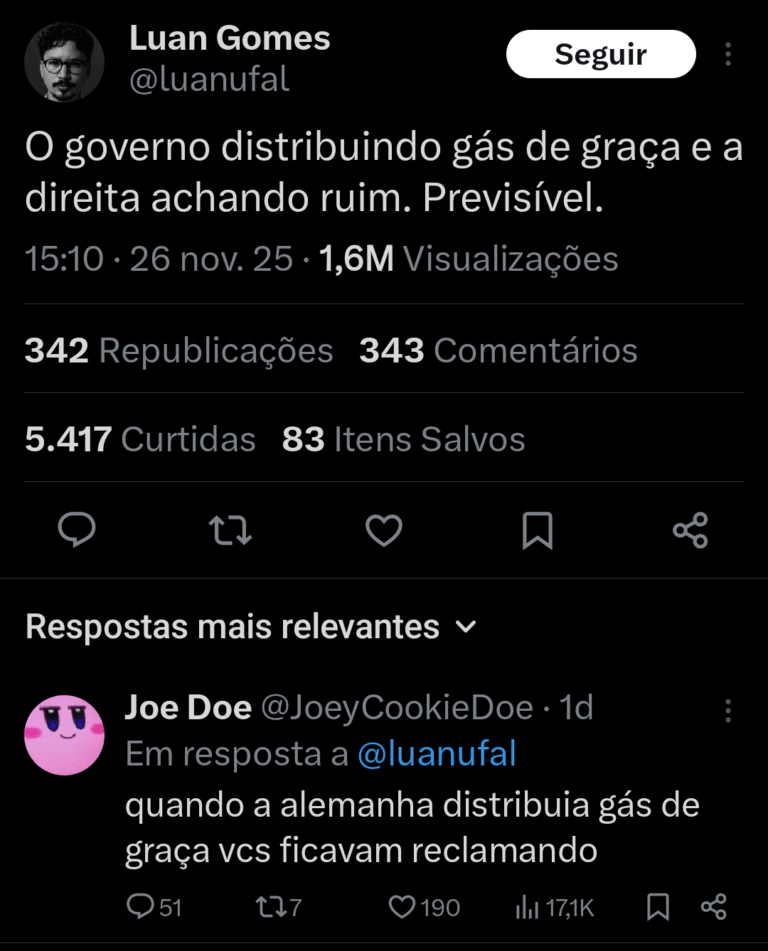Open Luan Gomes's profile picture
Screen dimensions: 768x951
pos(64,63)
